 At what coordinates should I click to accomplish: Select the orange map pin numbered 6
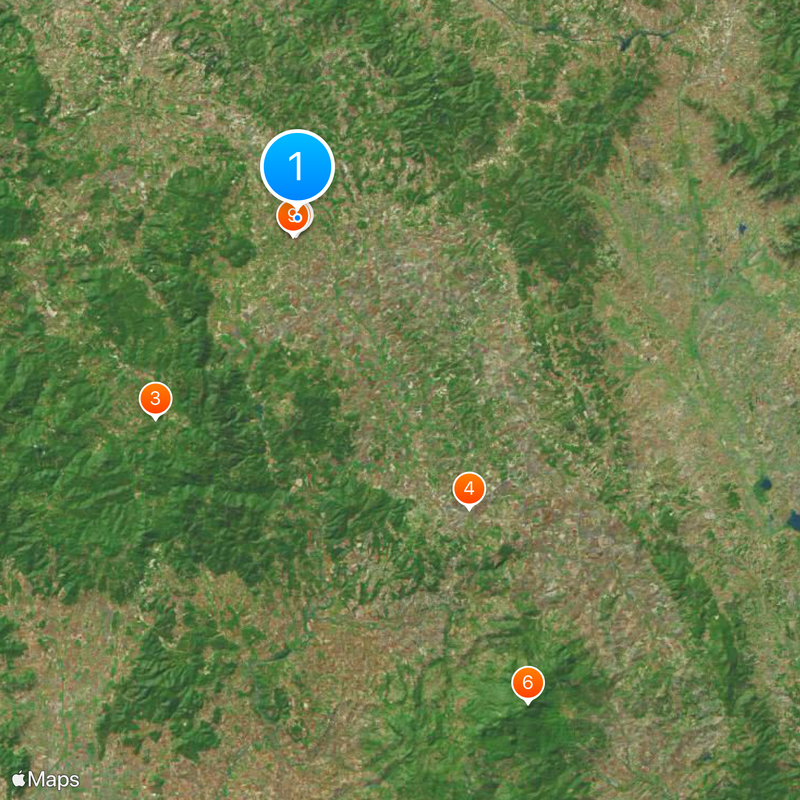[528, 683]
